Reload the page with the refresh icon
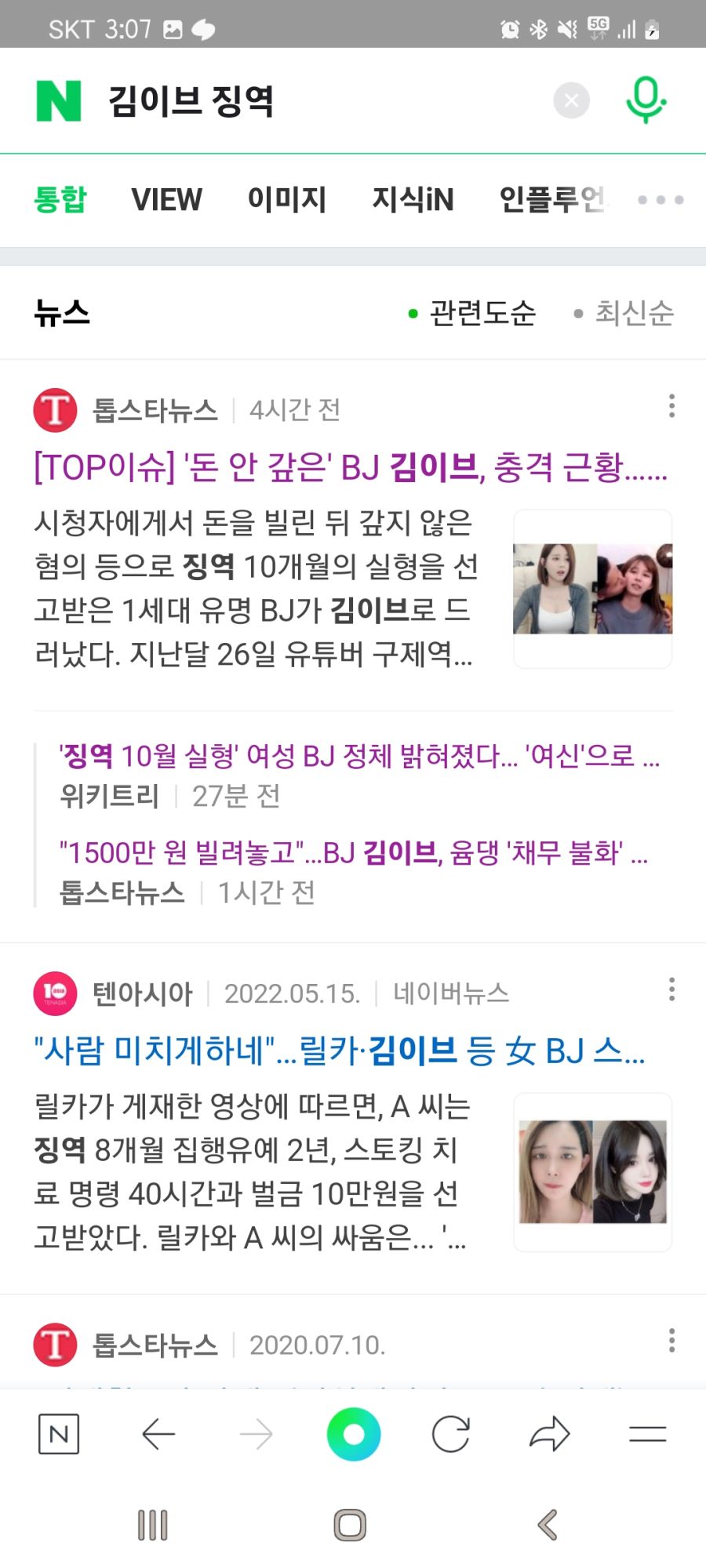Screen dimensions: 706x1568 [451, 1434]
